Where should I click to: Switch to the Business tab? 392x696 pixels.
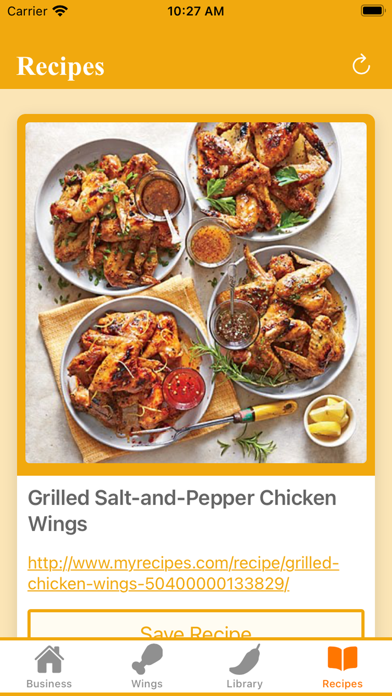tap(49, 666)
